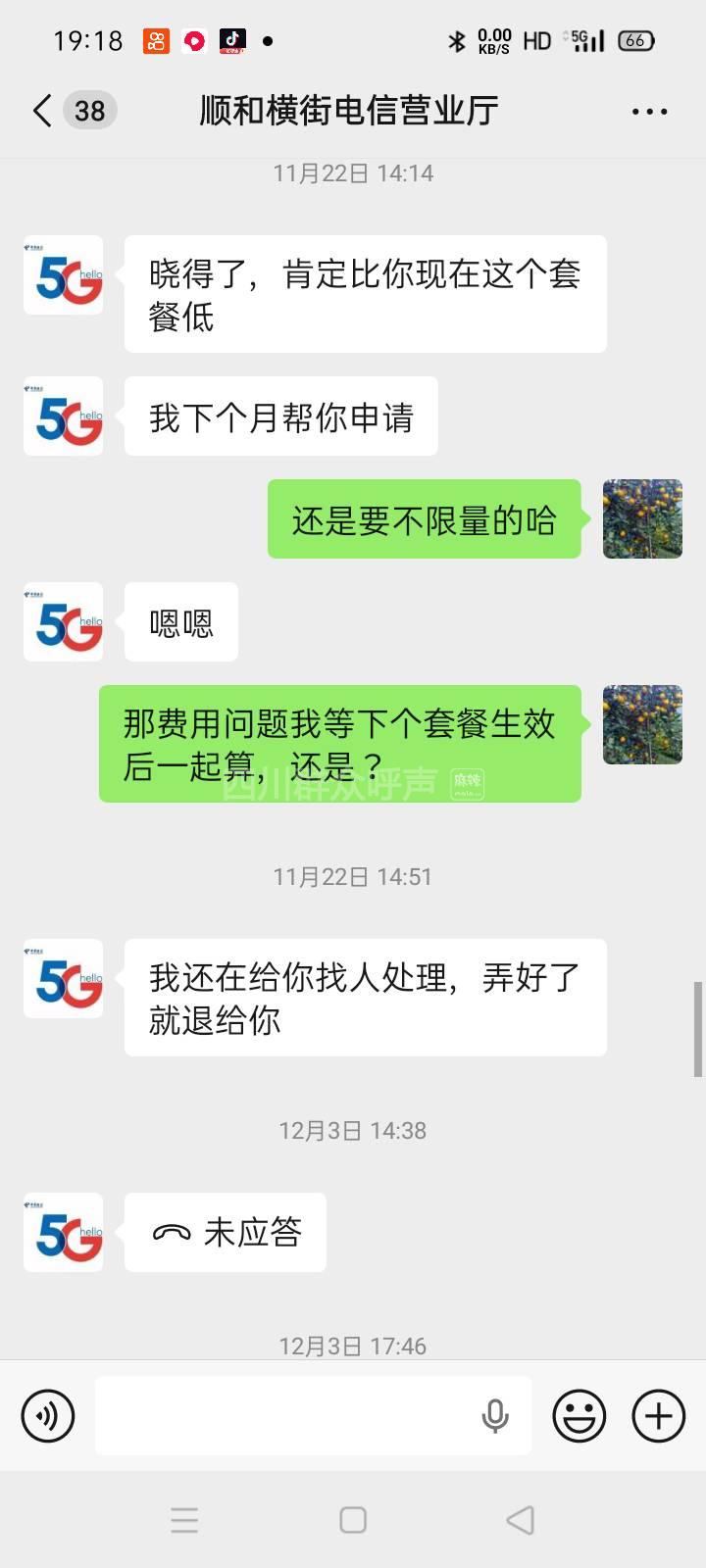This screenshot has width=706, height=1568.
Task: Tap system home button
Action: coord(353,1520)
